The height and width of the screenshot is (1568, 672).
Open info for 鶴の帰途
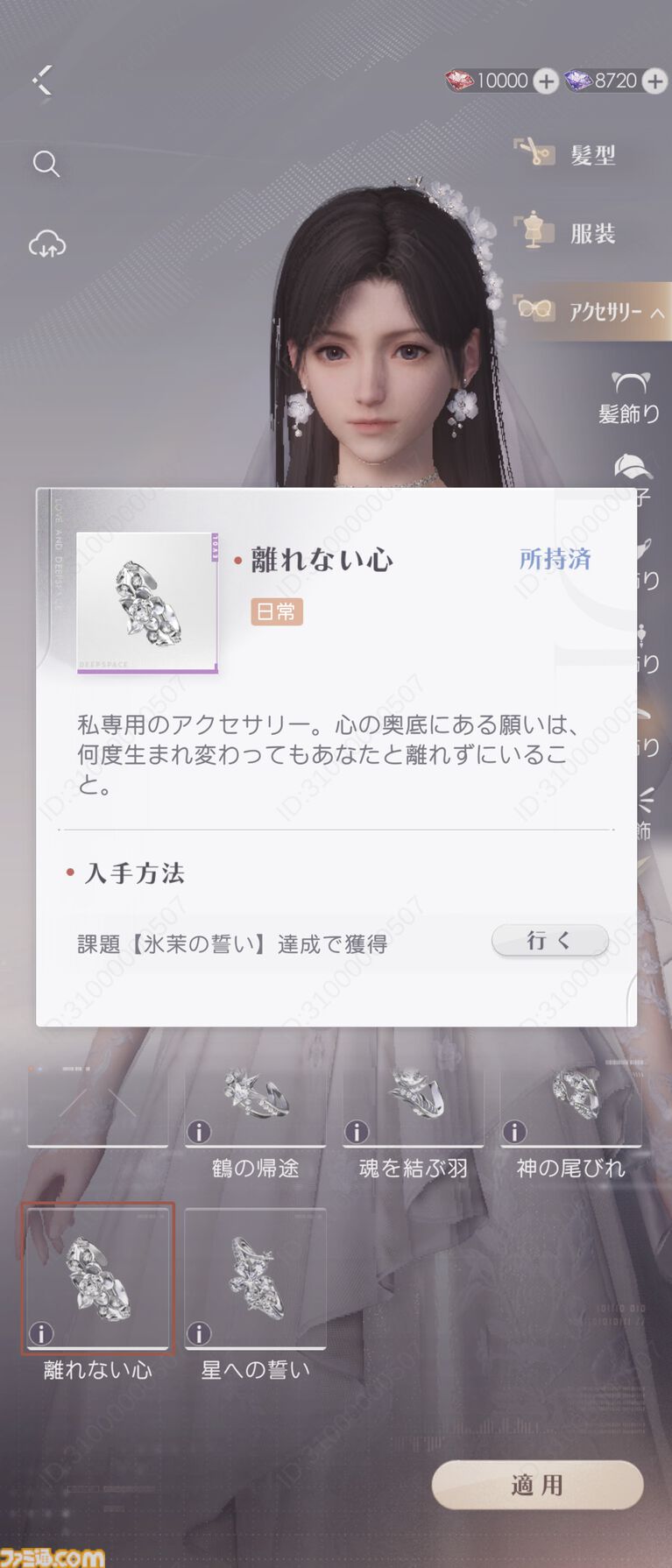coord(199,1131)
